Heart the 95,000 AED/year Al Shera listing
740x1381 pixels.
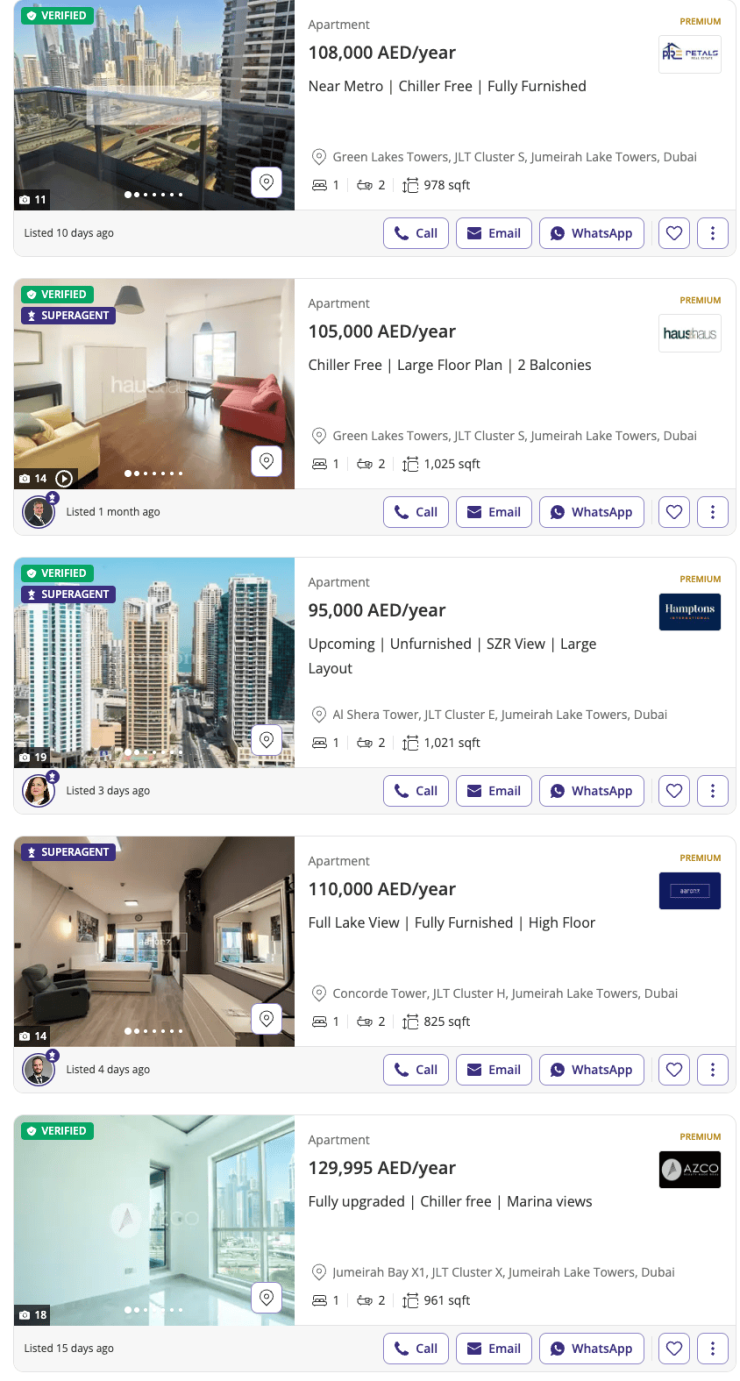click(674, 791)
